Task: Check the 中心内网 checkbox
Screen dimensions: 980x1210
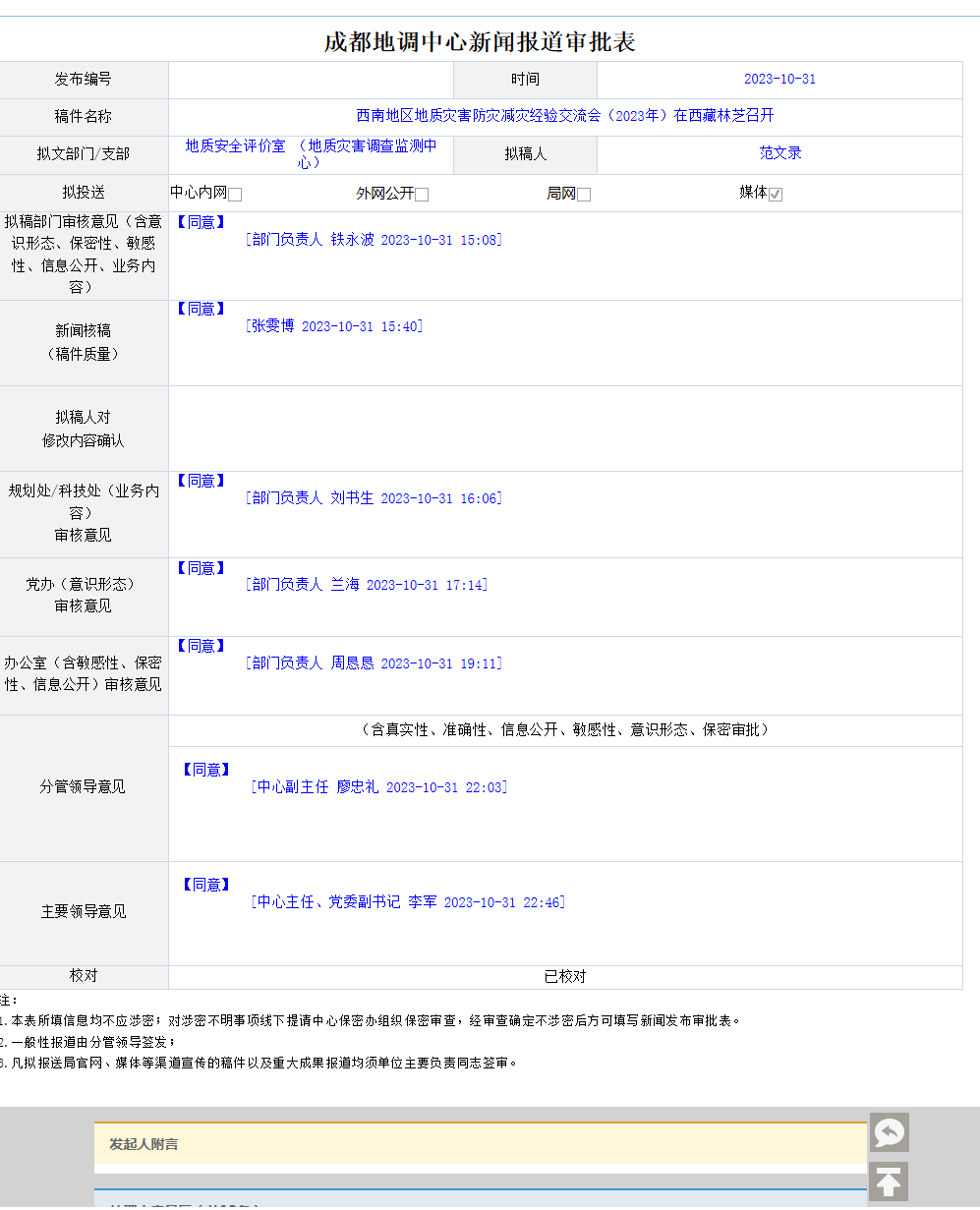Action: click(x=235, y=195)
